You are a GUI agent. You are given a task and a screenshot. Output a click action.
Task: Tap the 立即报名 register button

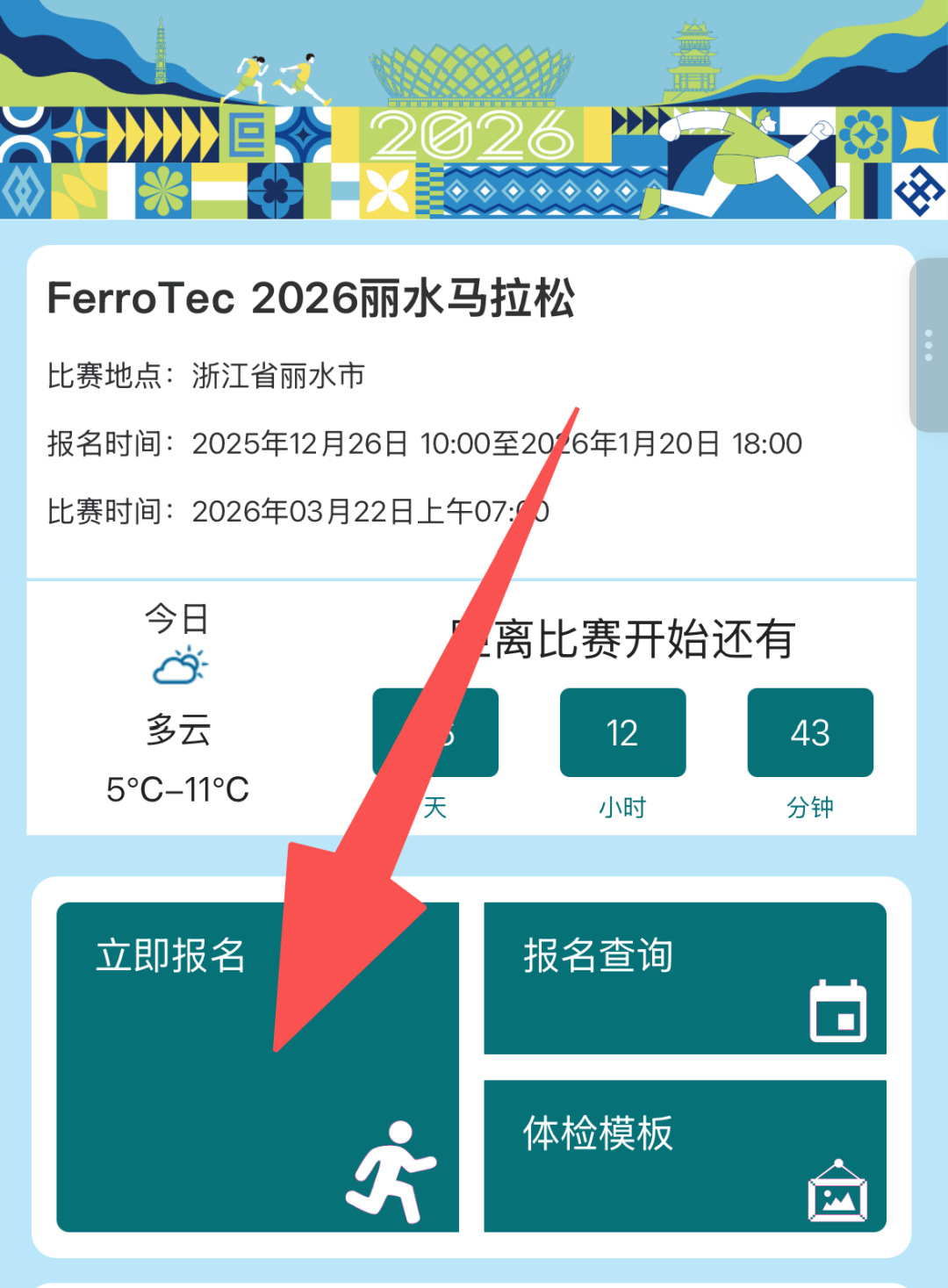(x=257, y=1067)
